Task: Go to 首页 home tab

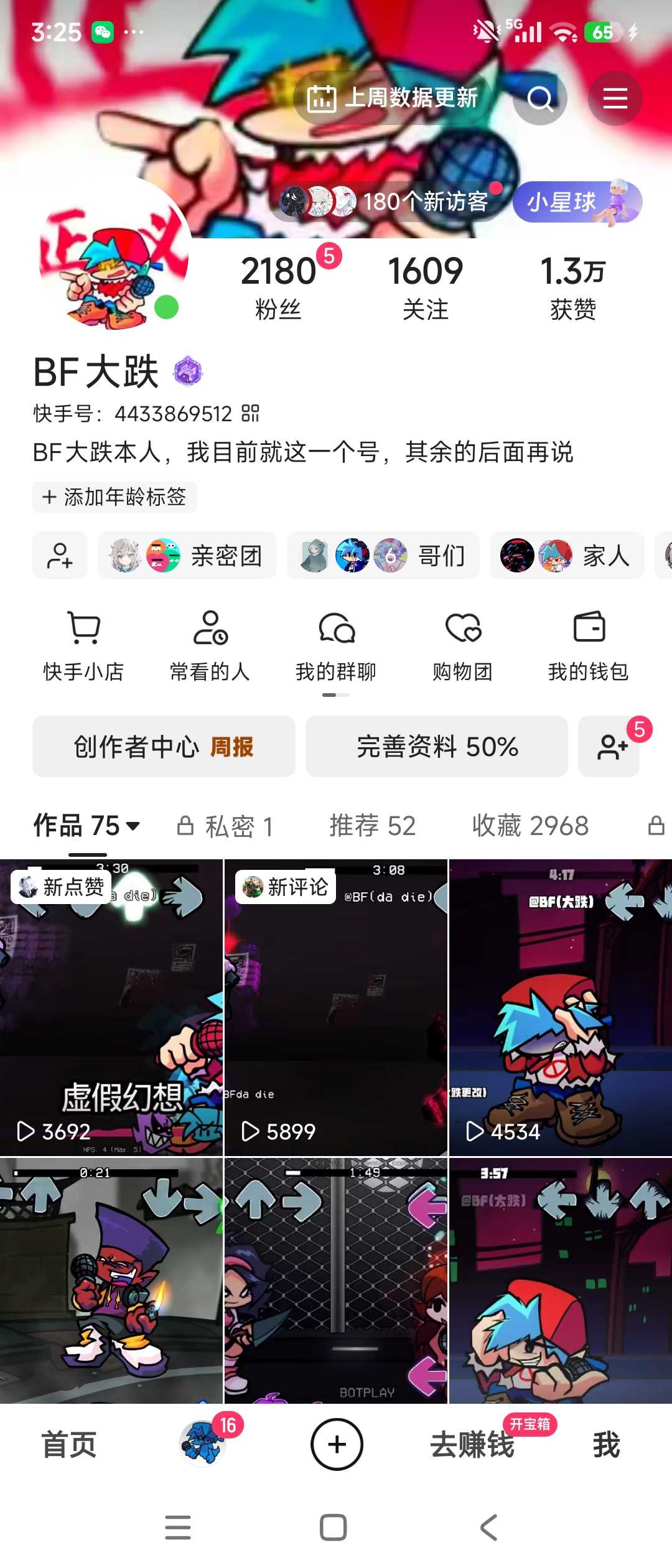Action: (69, 1445)
